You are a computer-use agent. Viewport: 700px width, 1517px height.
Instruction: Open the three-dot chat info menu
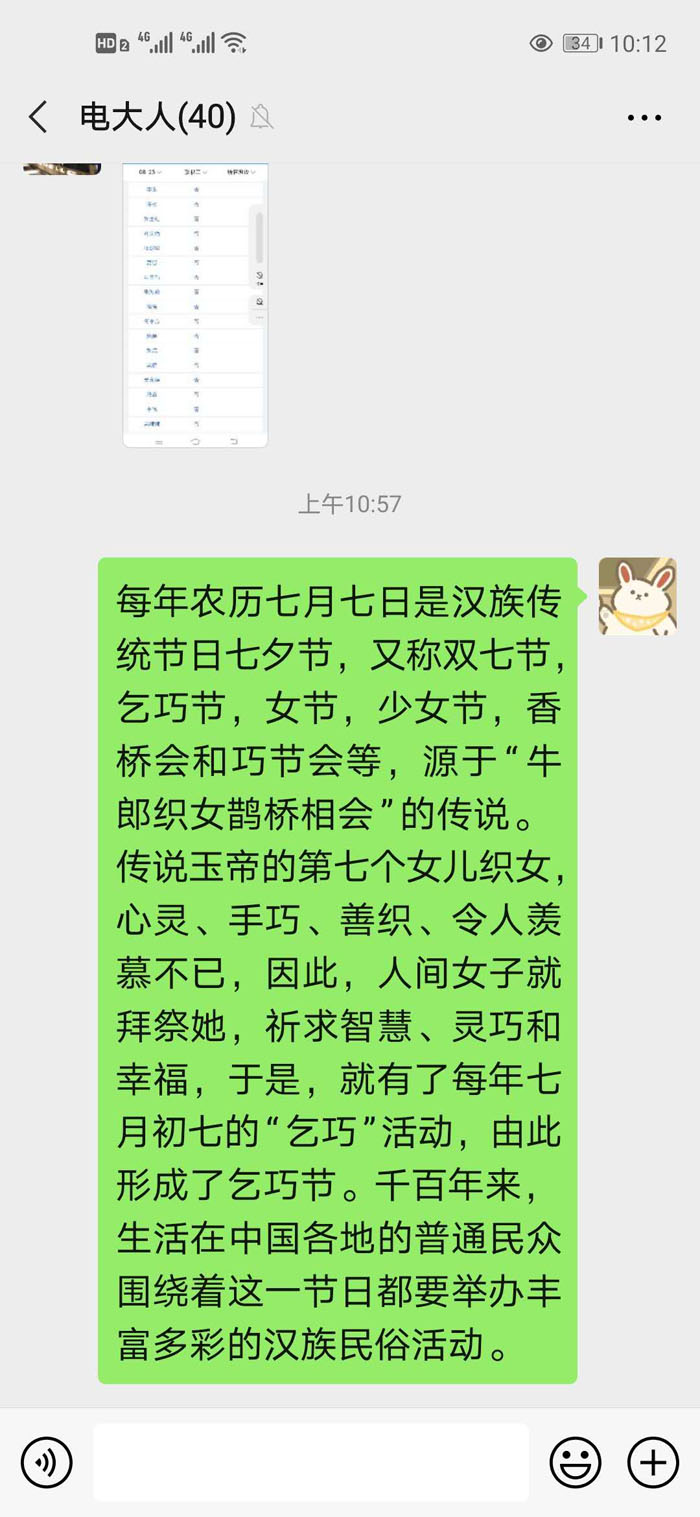pos(644,118)
